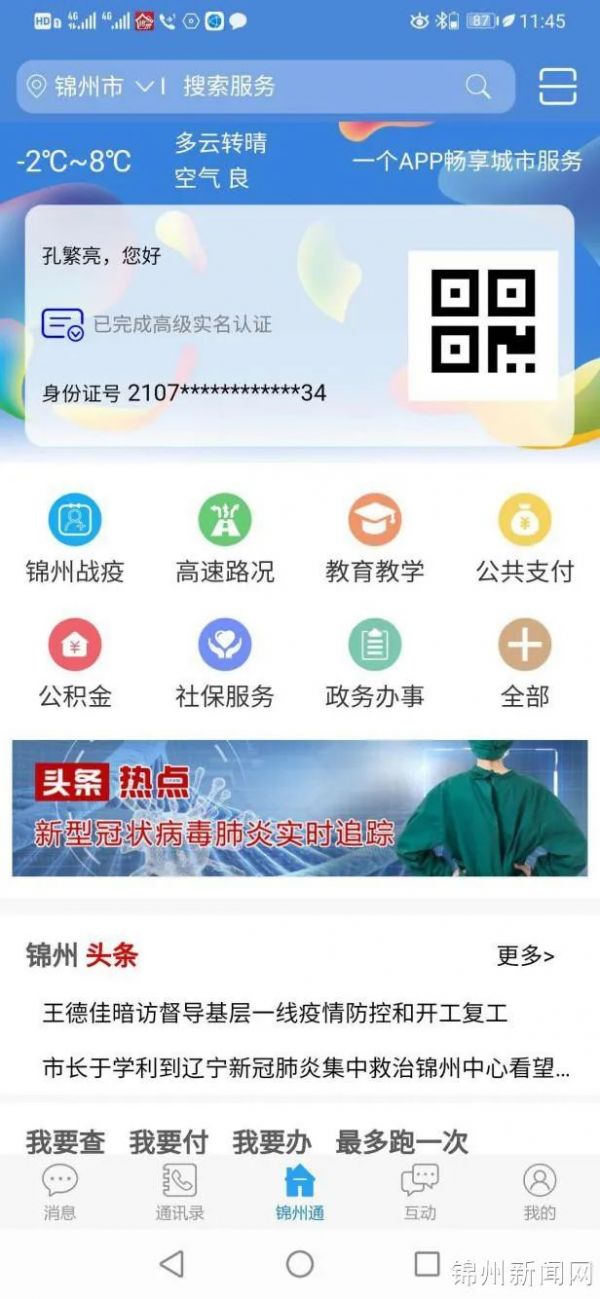
Task: Tap the system back button
Action: (172, 1264)
